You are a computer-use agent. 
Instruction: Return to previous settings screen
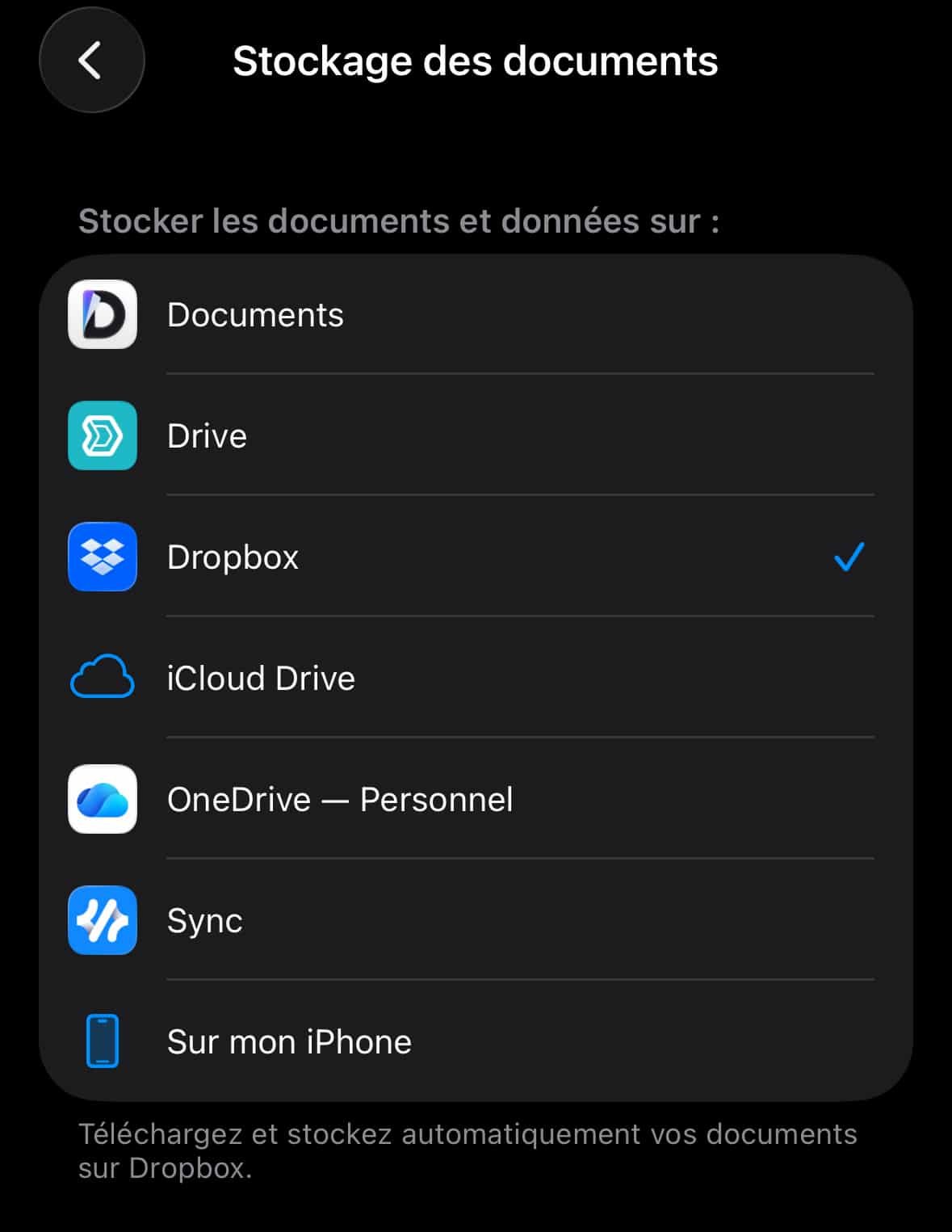click(91, 61)
